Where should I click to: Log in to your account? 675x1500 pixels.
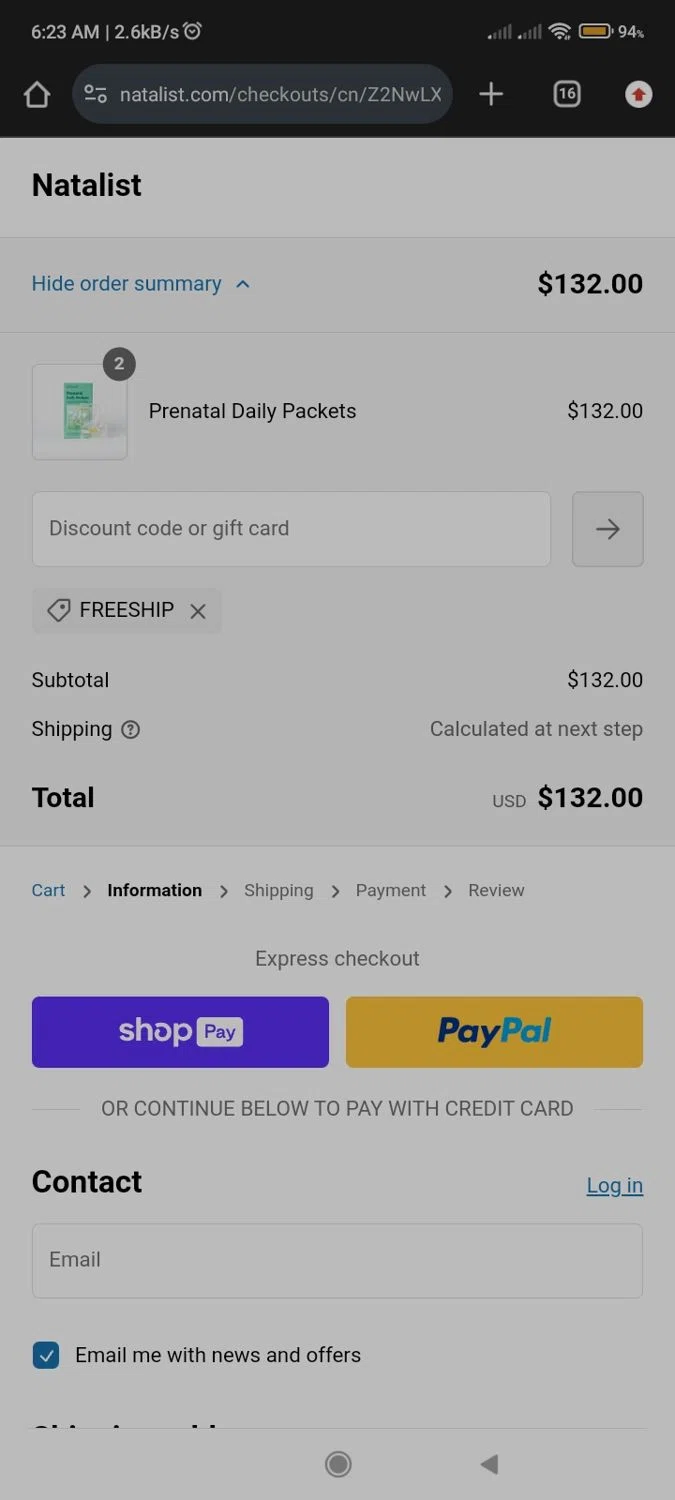coord(614,1186)
